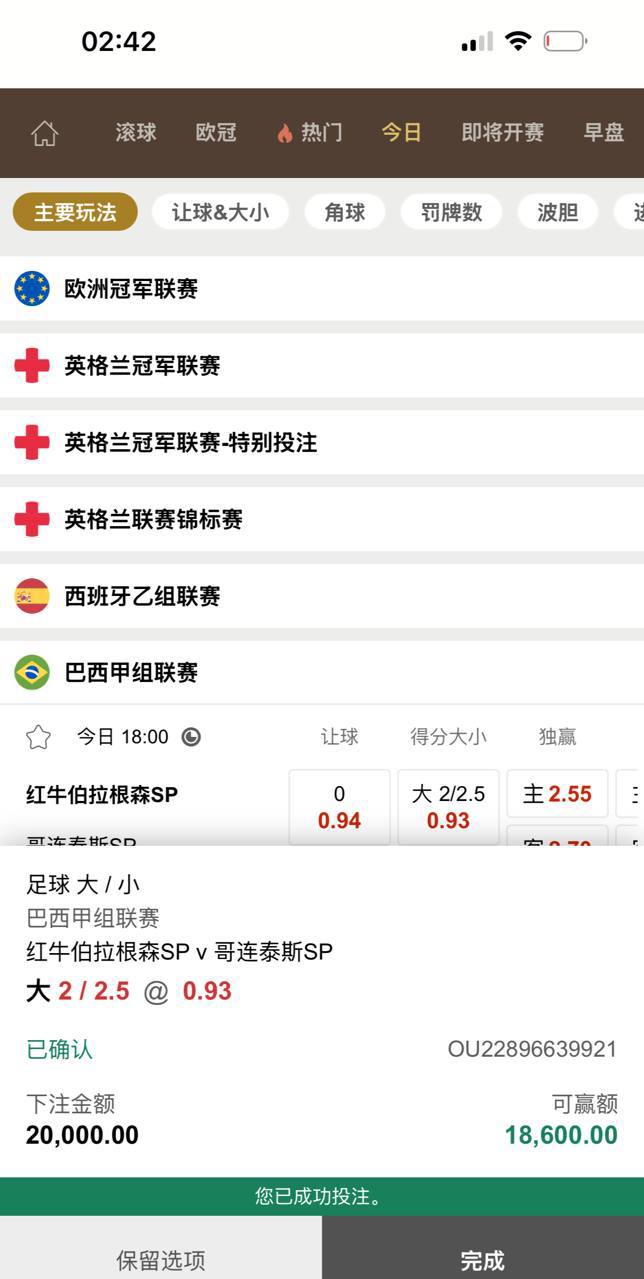644x1279 pixels.
Task: Select the 让球&大小 chip
Action: coord(220,212)
